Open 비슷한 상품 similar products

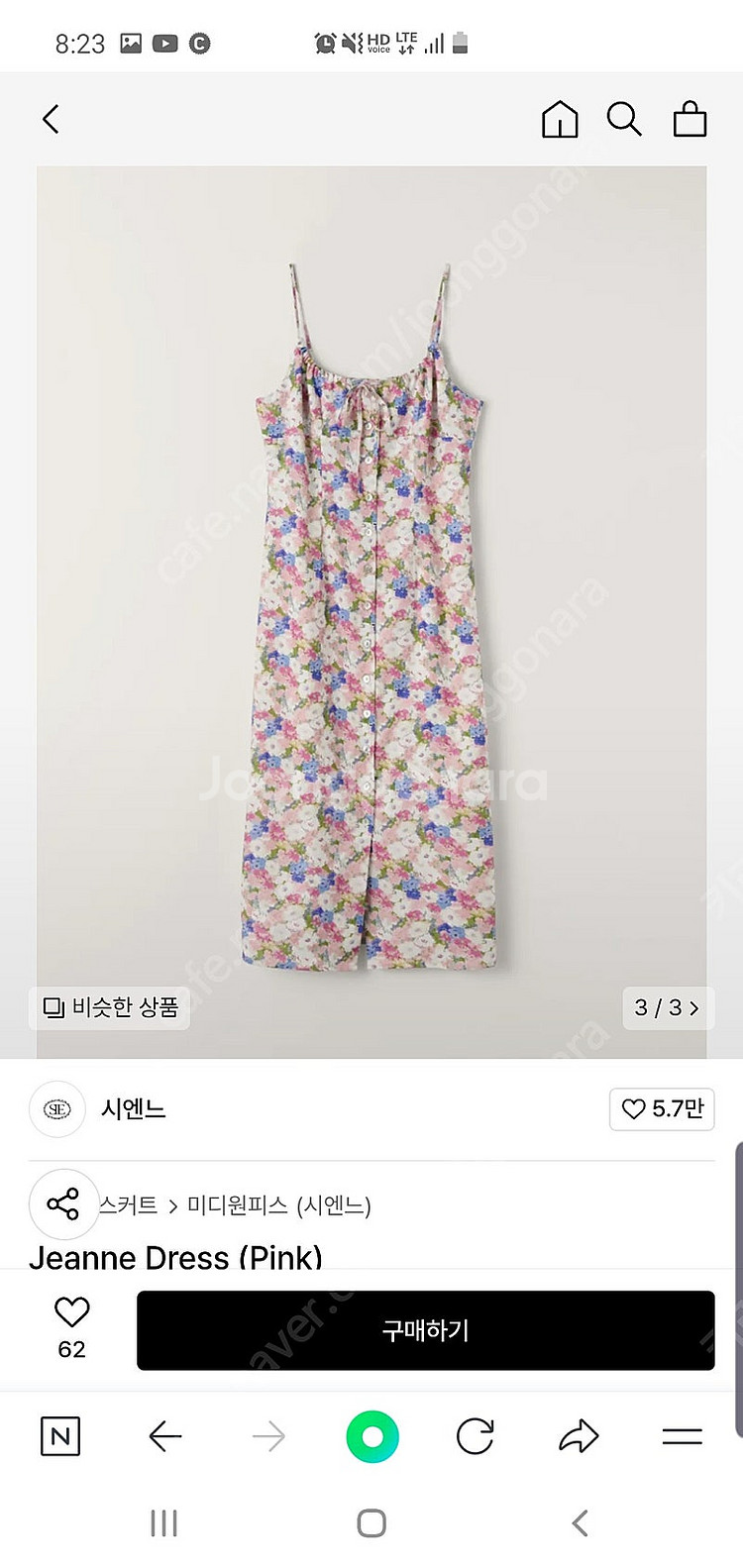click(x=109, y=1007)
